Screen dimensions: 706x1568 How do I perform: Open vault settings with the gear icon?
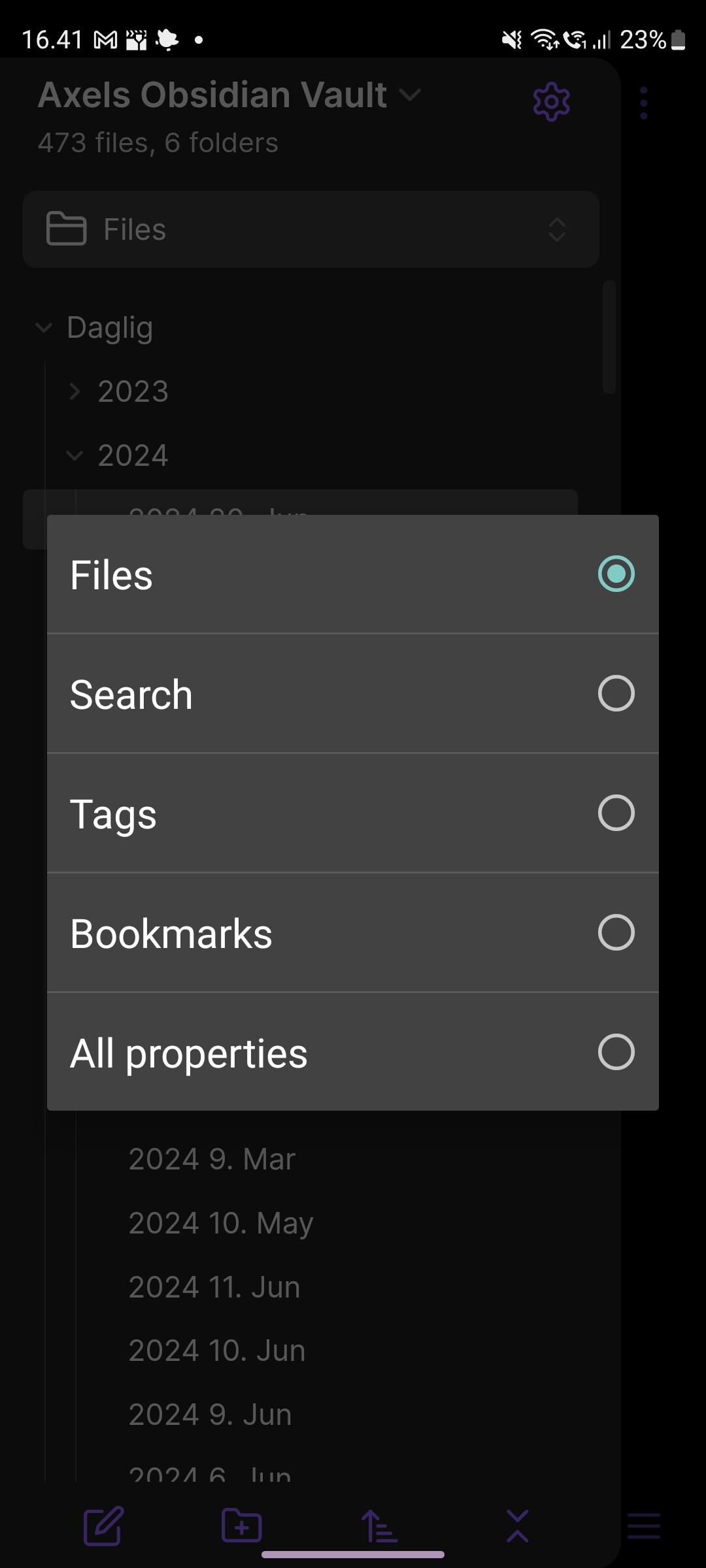(551, 101)
